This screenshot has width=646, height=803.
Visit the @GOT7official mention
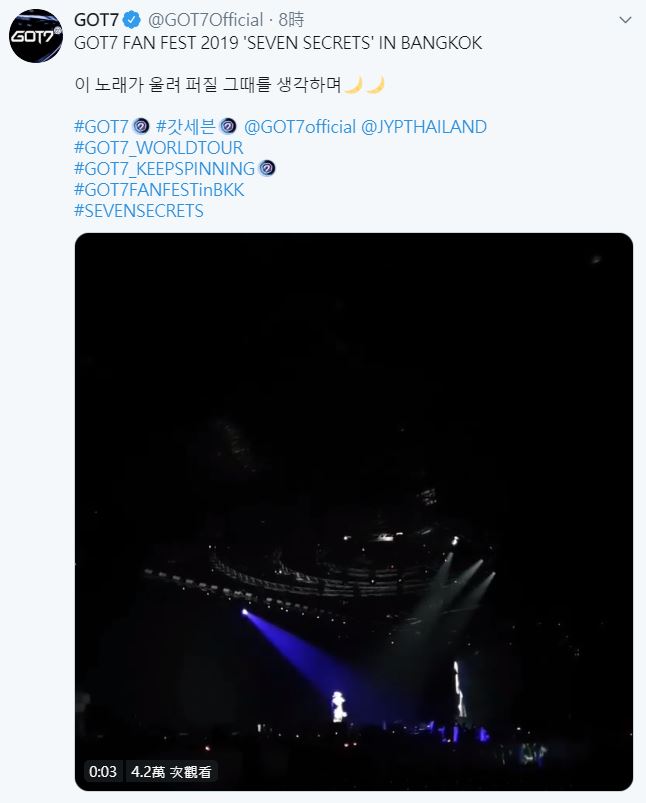[x=299, y=127]
